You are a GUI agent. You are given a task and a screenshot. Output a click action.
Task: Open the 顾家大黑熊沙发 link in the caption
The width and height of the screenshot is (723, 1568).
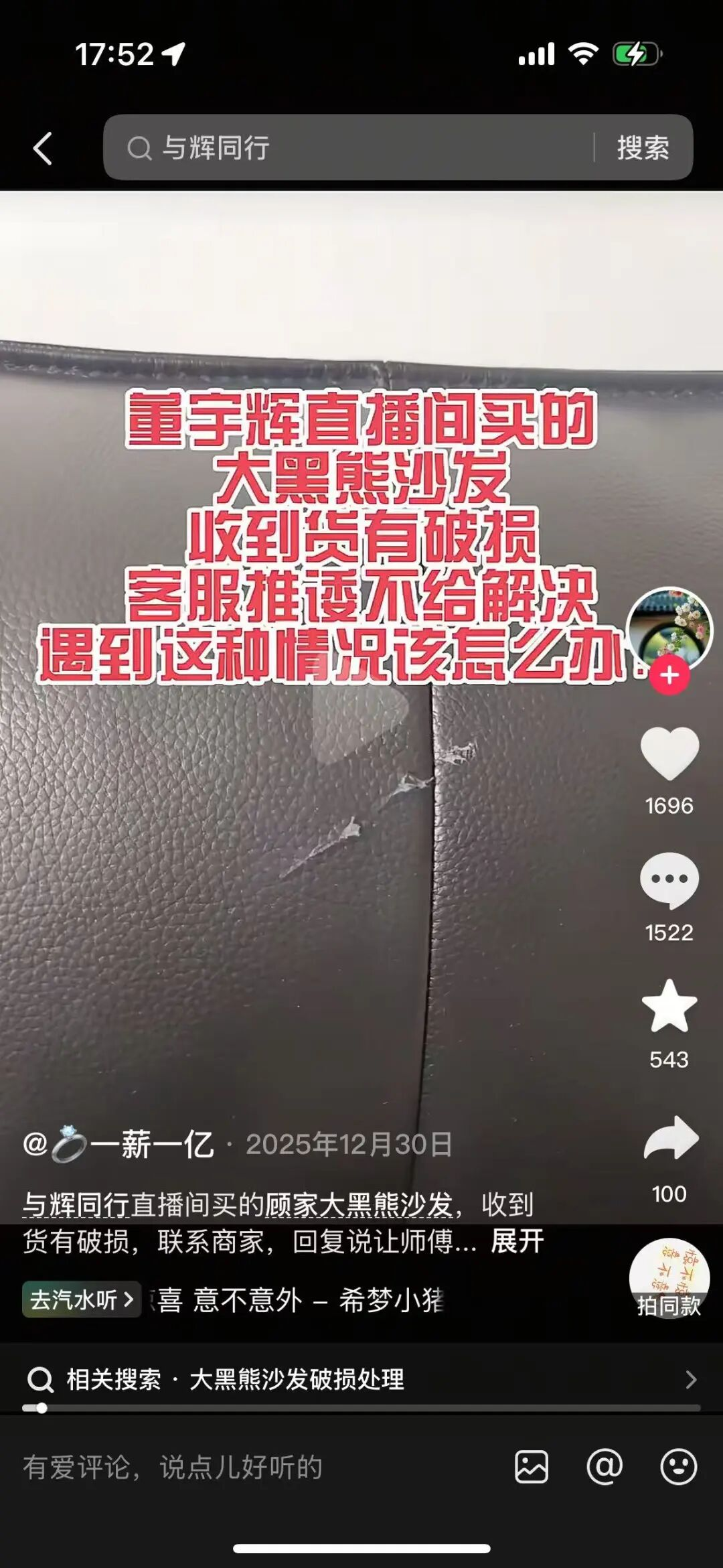(x=359, y=1204)
